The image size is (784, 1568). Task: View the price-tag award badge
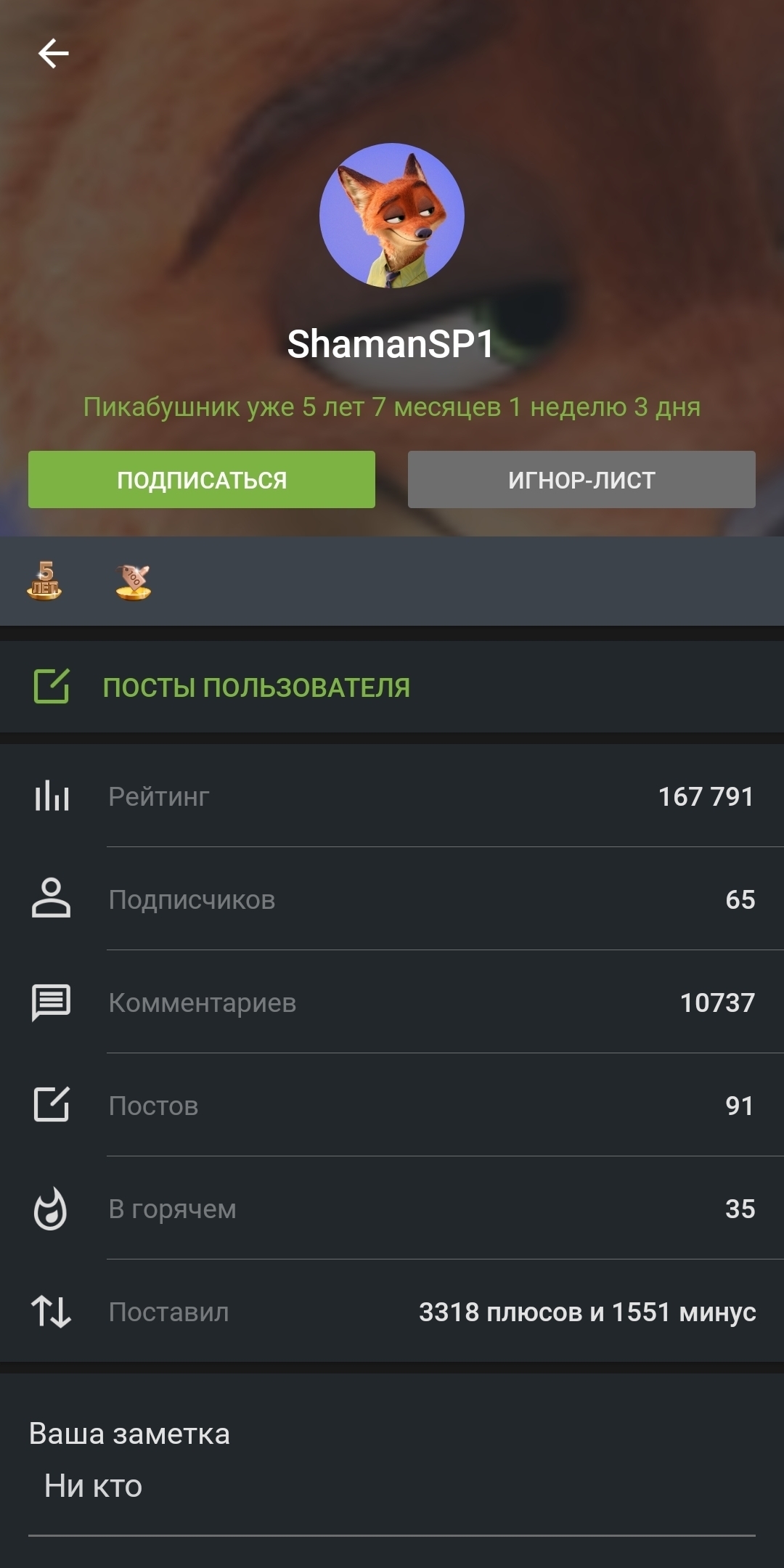click(x=134, y=581)
